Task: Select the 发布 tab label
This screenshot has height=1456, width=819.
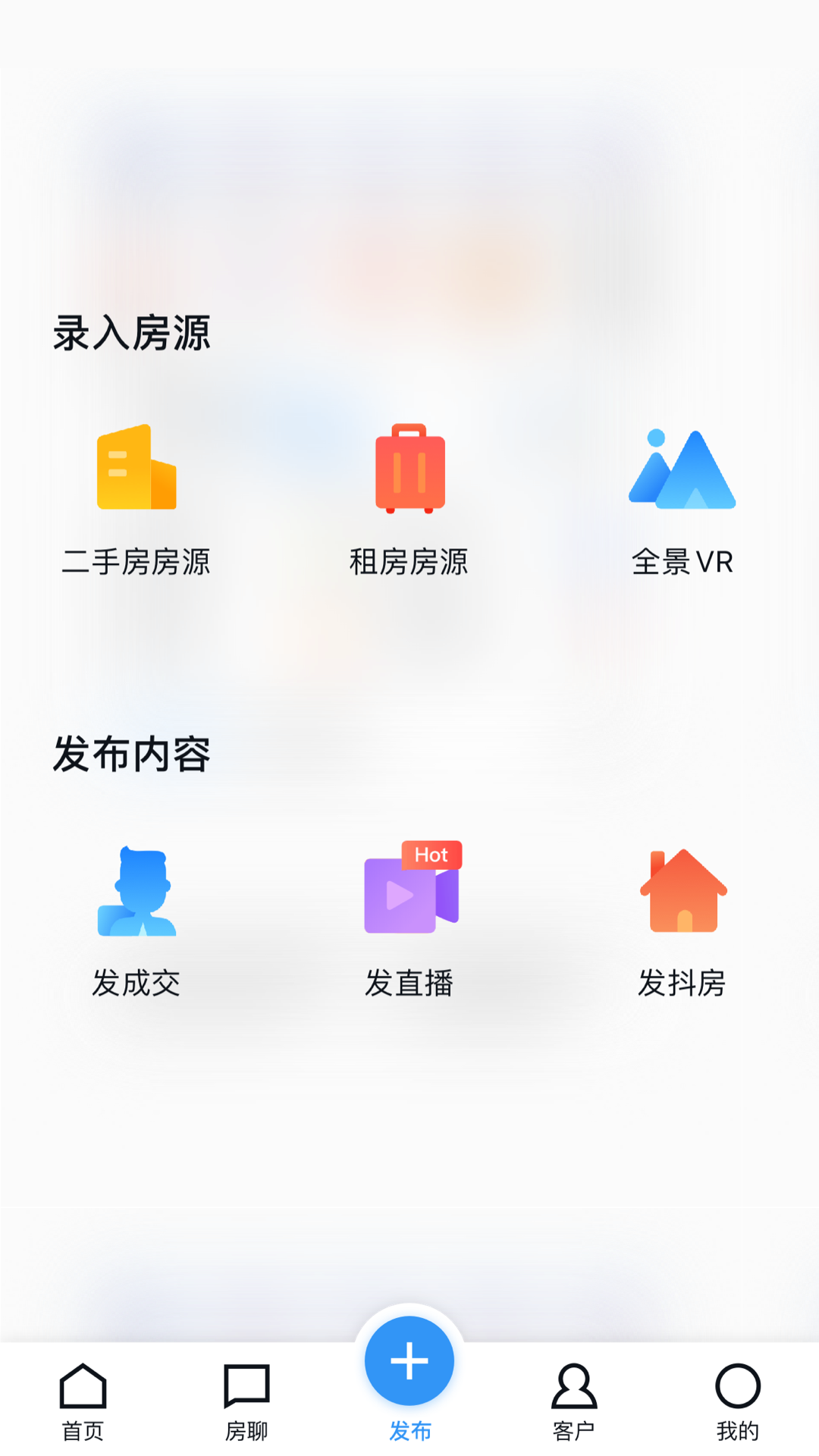Action: coord(409,1429)
